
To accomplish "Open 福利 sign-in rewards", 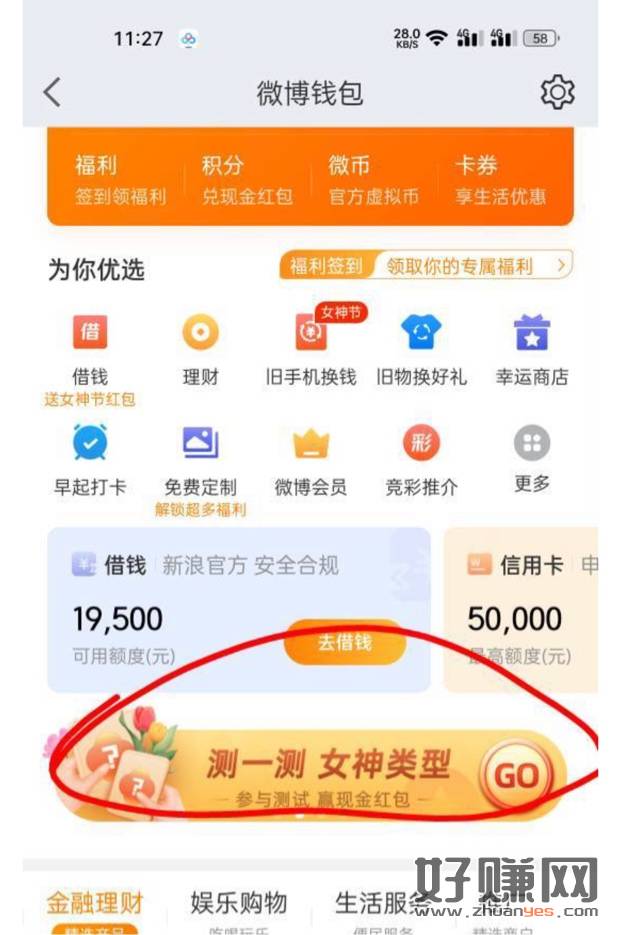I will (x=119, y=179).
